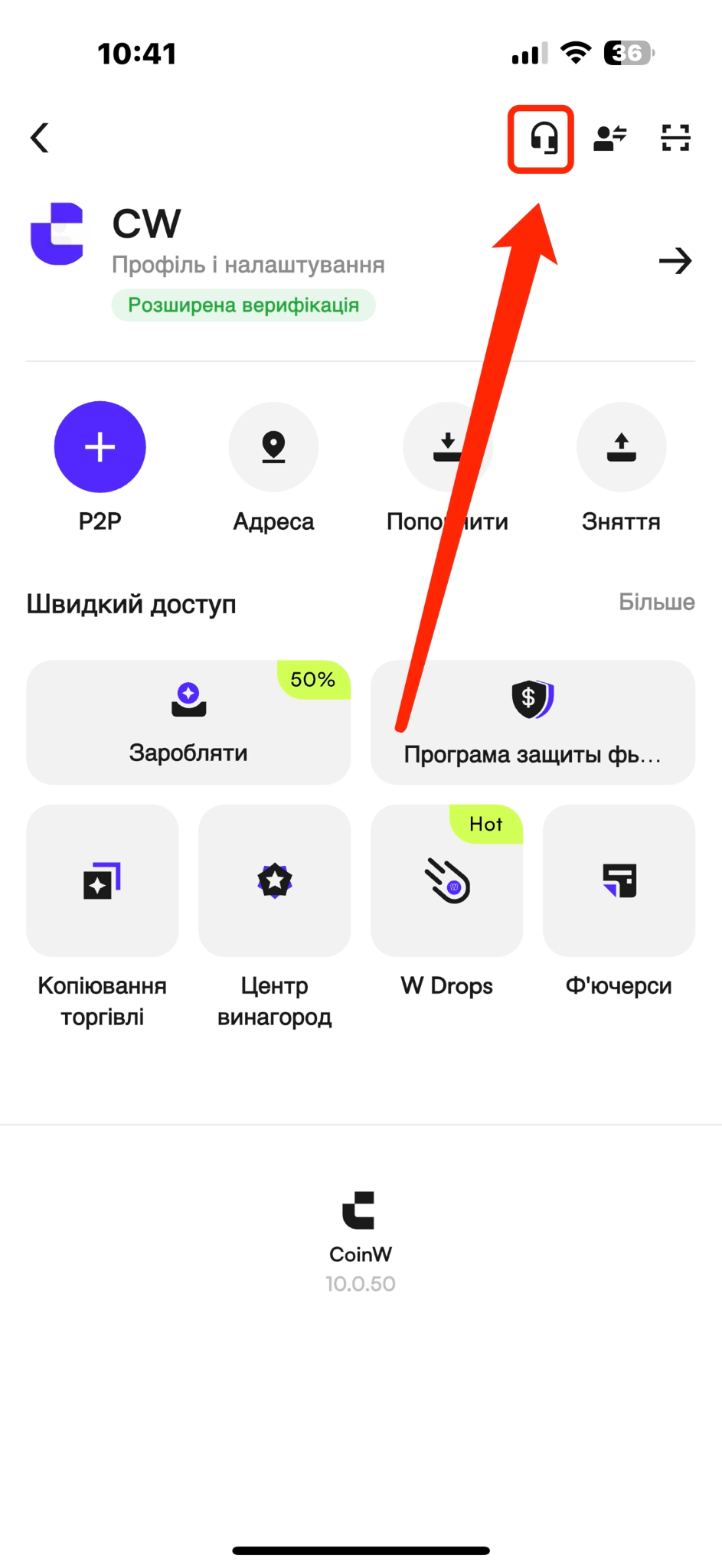Open Програма защиты фьючерсов card
Screen dimensions: 722x1568
[533, 722]
